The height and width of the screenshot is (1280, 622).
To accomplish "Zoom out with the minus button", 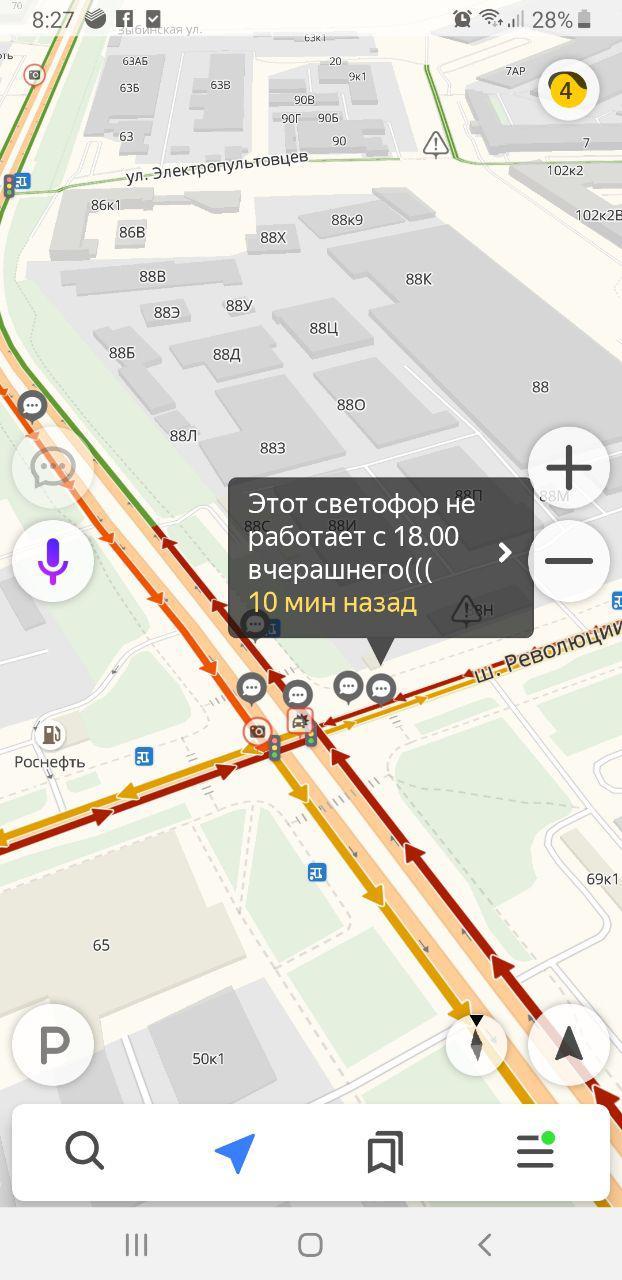I will [x=569, y=560].
